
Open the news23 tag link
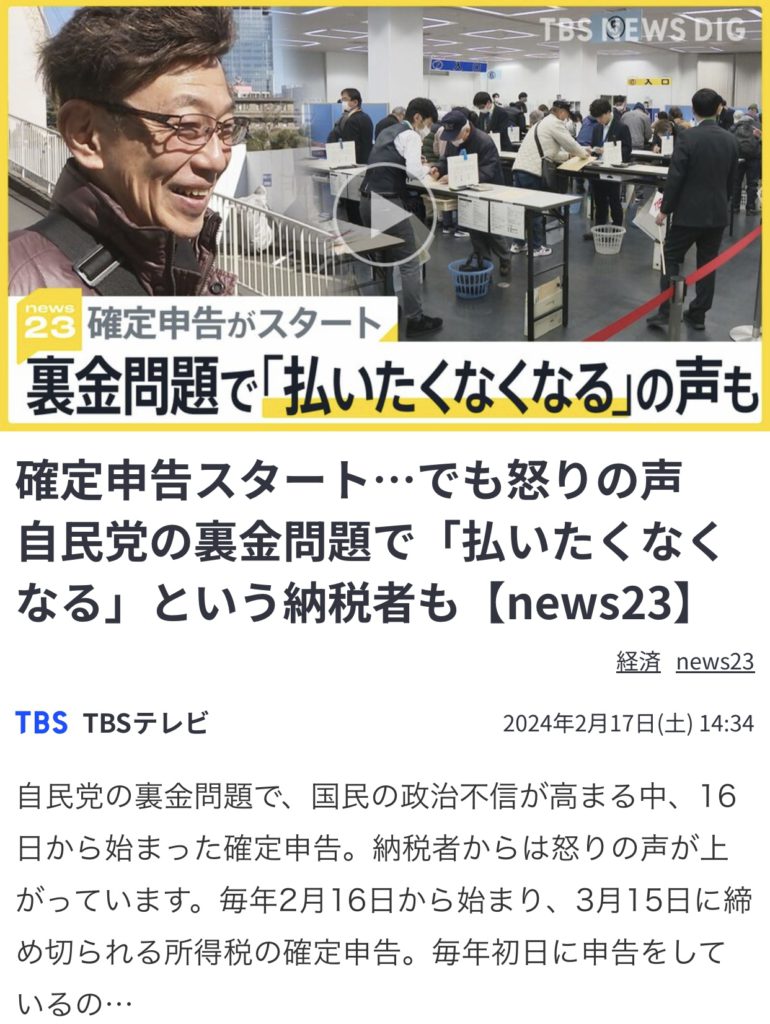click(x=714, y=661)
